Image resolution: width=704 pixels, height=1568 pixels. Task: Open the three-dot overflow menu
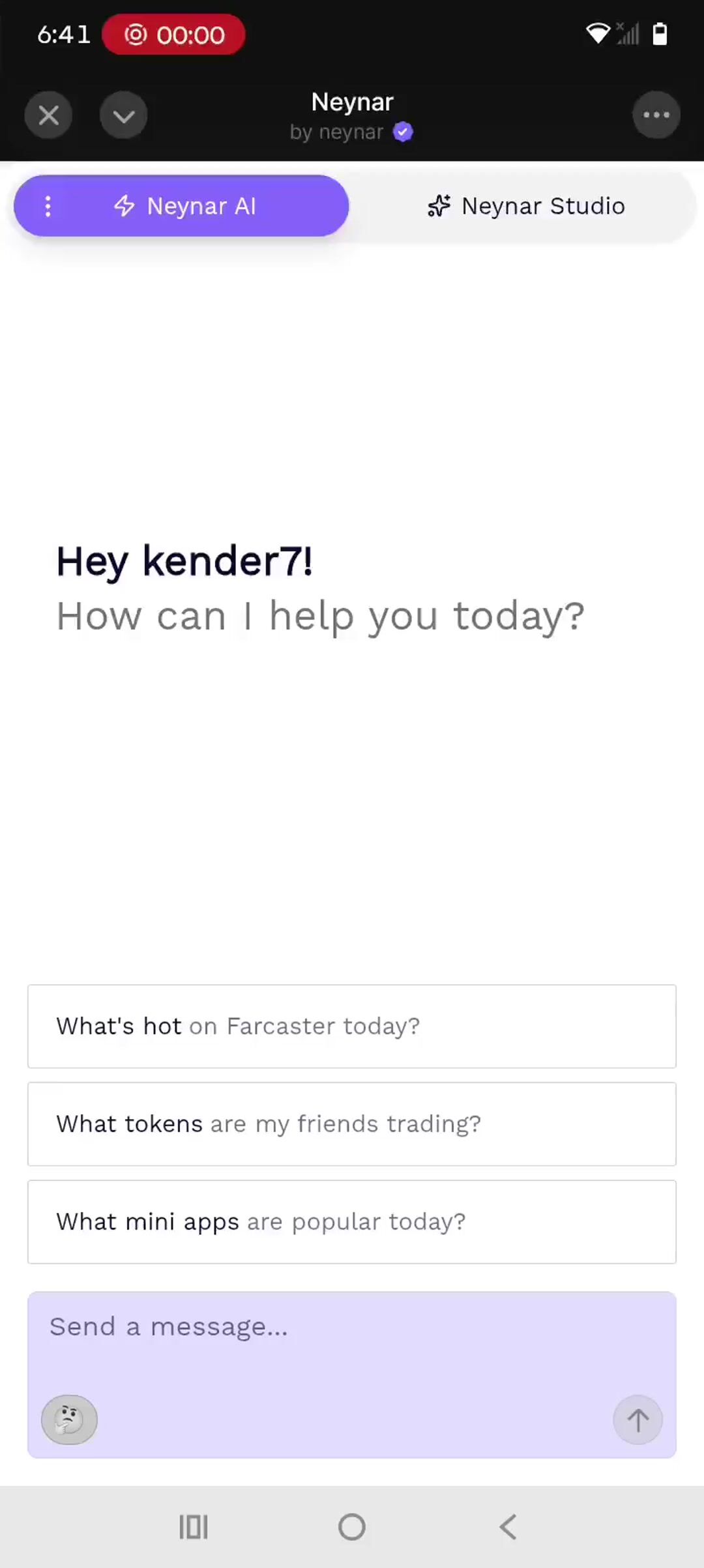point(656,115)
